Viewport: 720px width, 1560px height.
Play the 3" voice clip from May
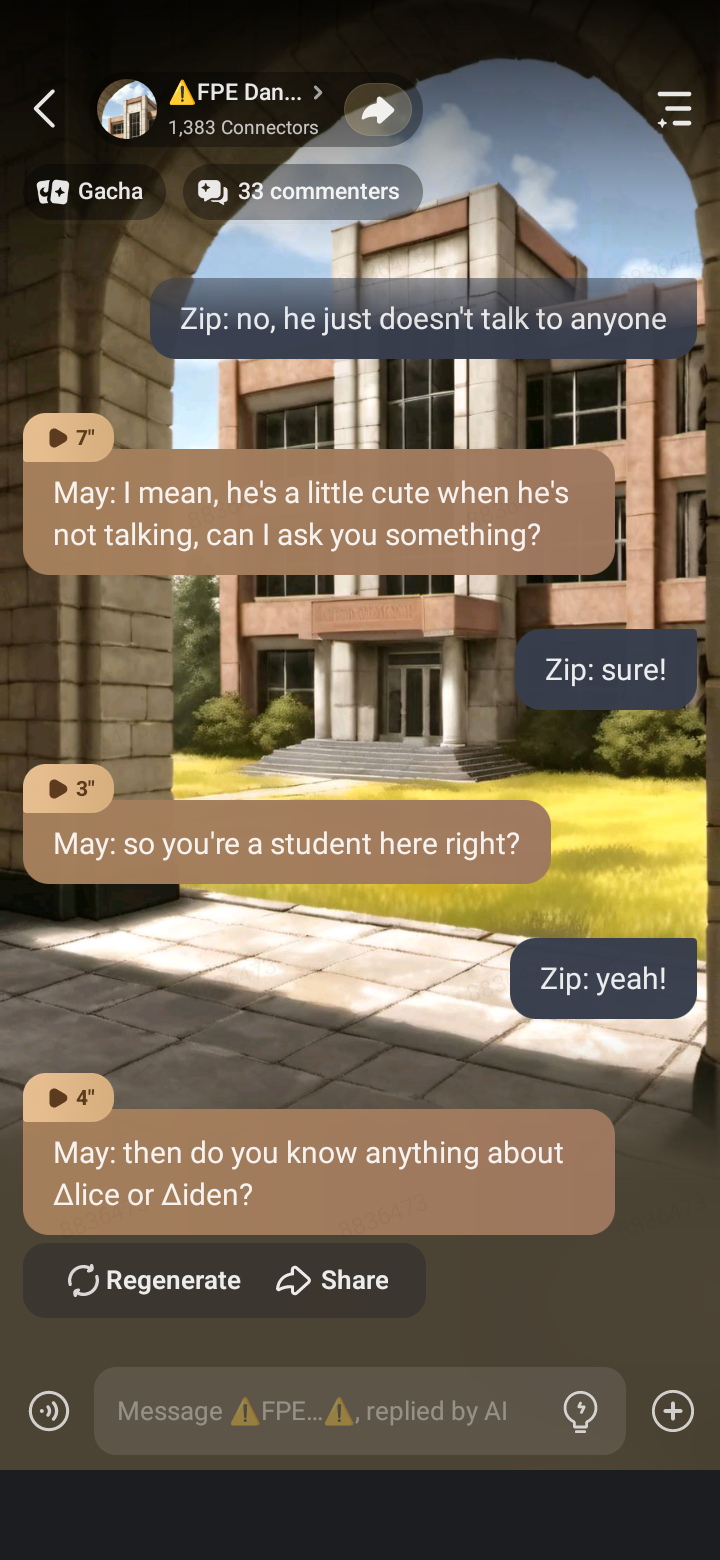coord(68,789)
